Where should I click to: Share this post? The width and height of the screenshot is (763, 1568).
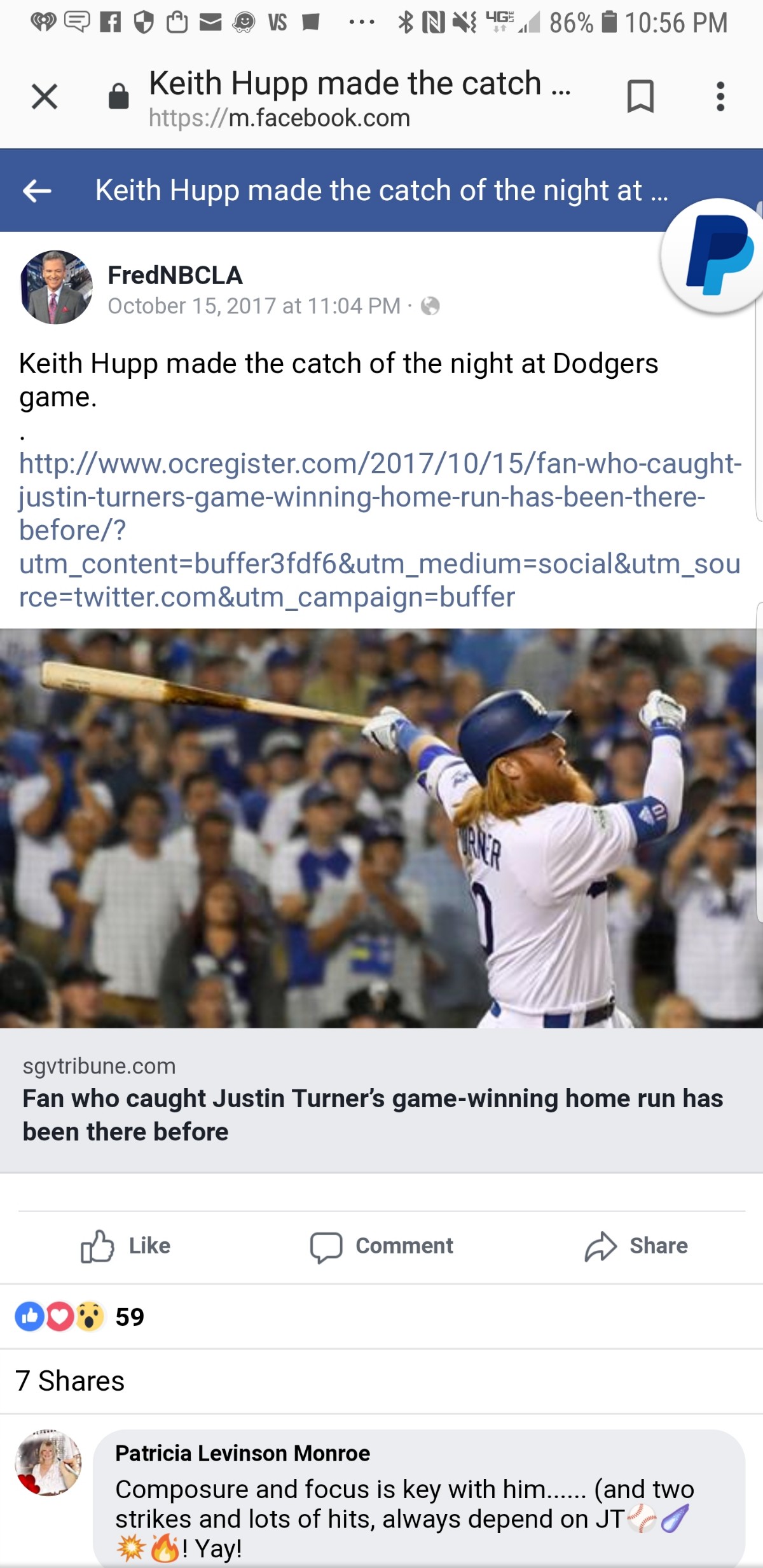[x=636, y=1246]
